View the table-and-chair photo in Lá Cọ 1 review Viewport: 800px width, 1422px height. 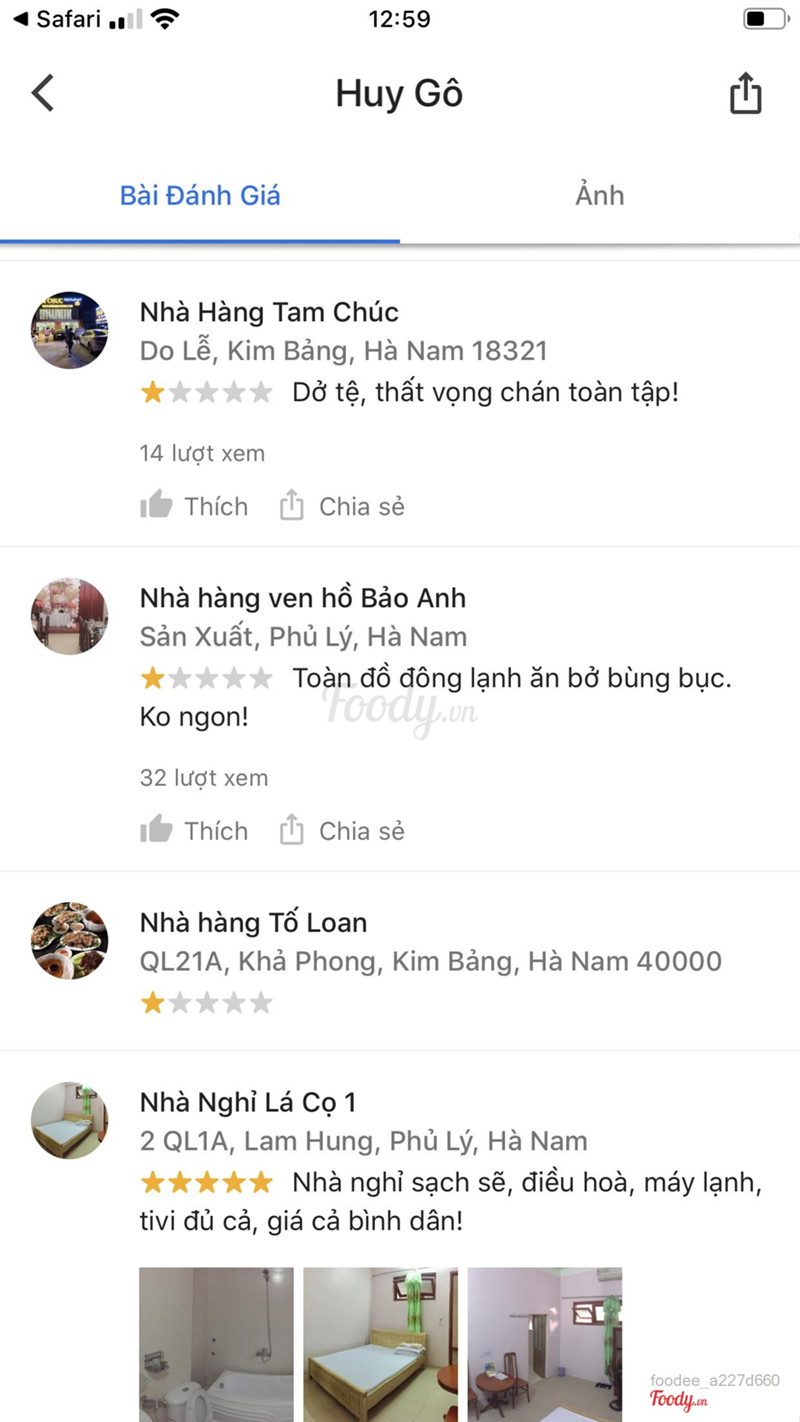[x=544, y=1344]
